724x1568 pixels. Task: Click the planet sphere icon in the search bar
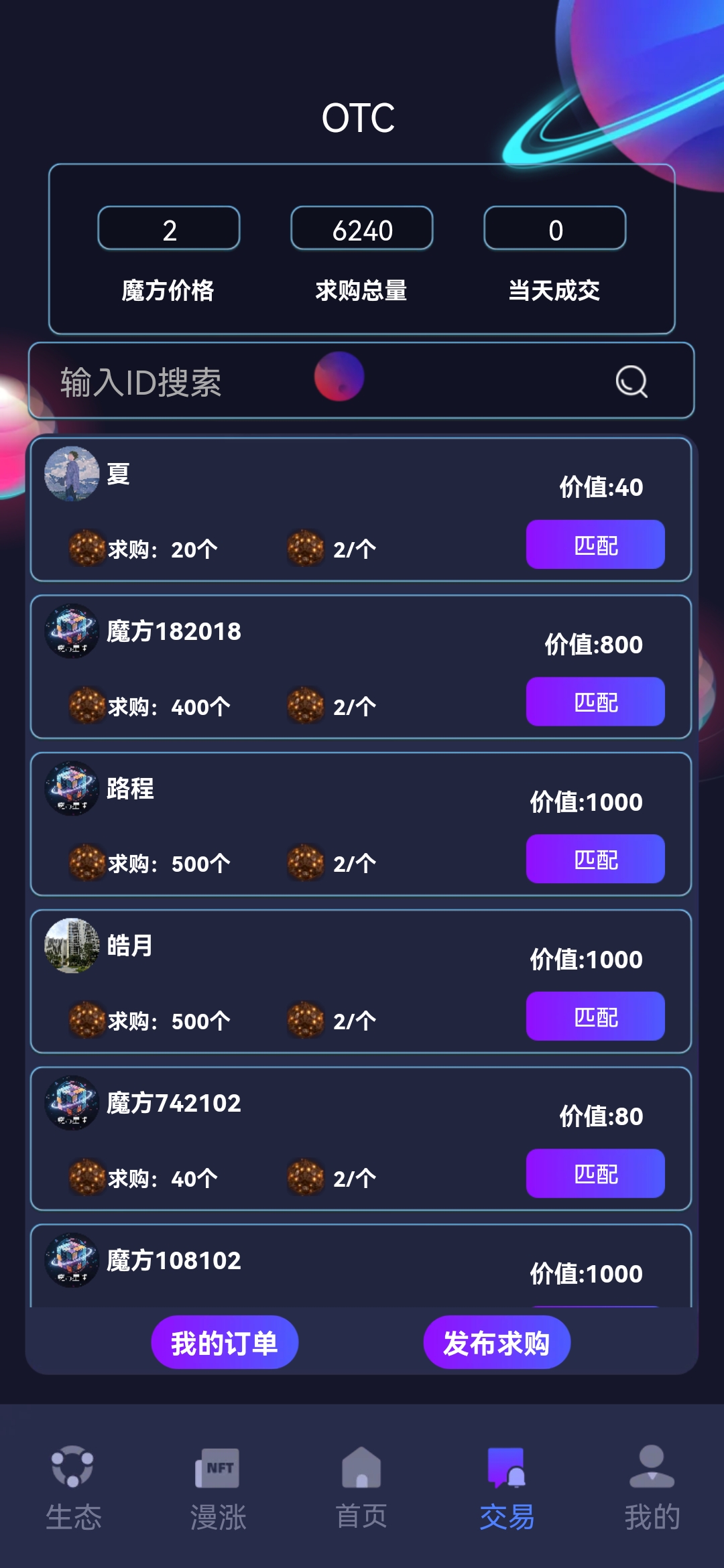339,377
